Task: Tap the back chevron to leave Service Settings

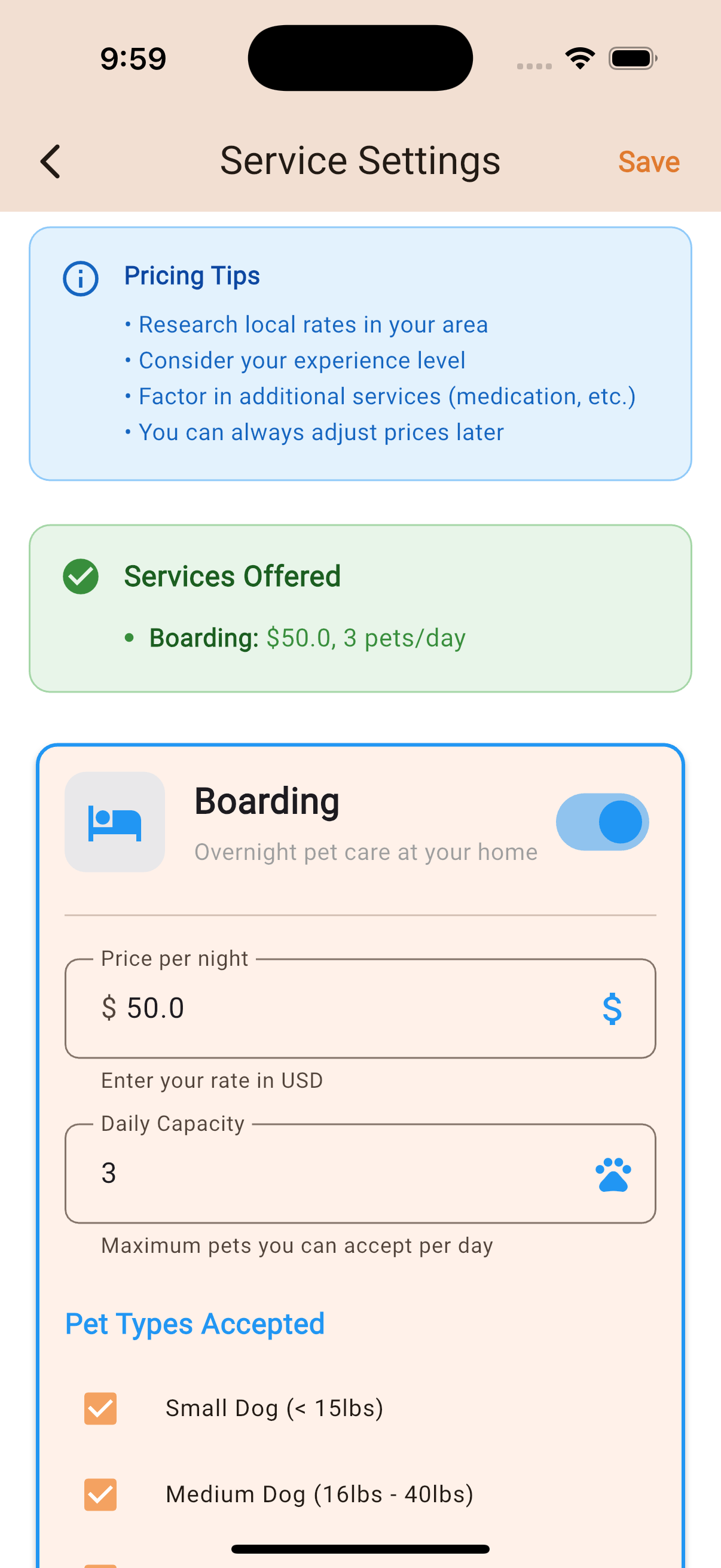Action: coord(50,162)
